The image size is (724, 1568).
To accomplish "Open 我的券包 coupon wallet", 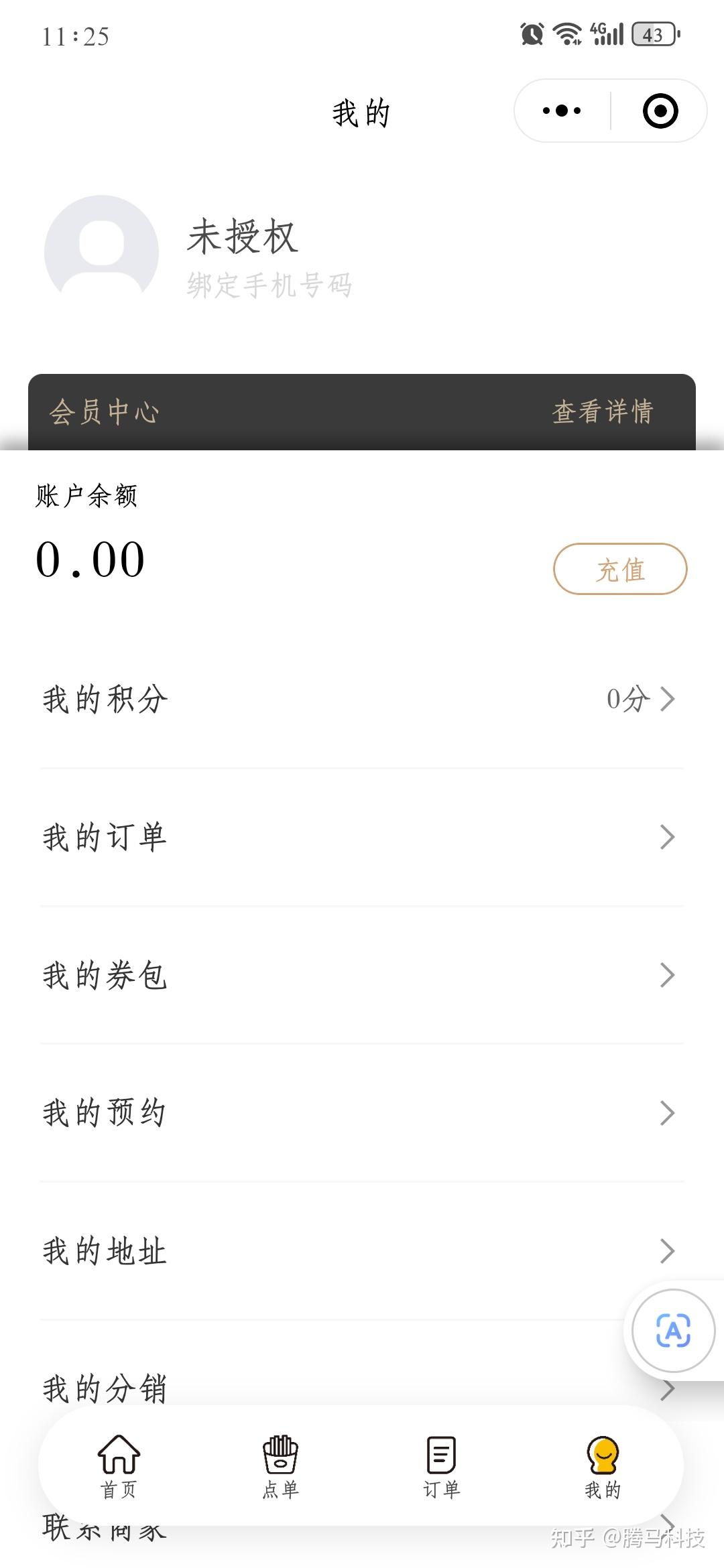I will [362, 975].
